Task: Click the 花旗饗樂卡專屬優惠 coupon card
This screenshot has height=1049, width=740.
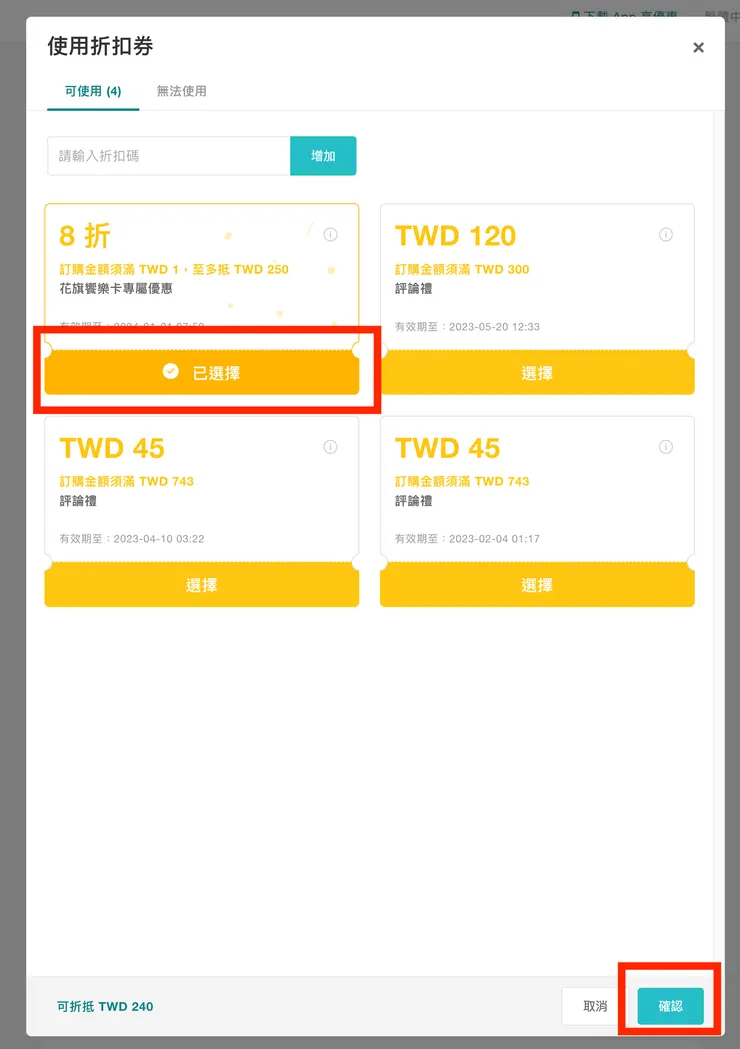Action: tap(180, 270)
